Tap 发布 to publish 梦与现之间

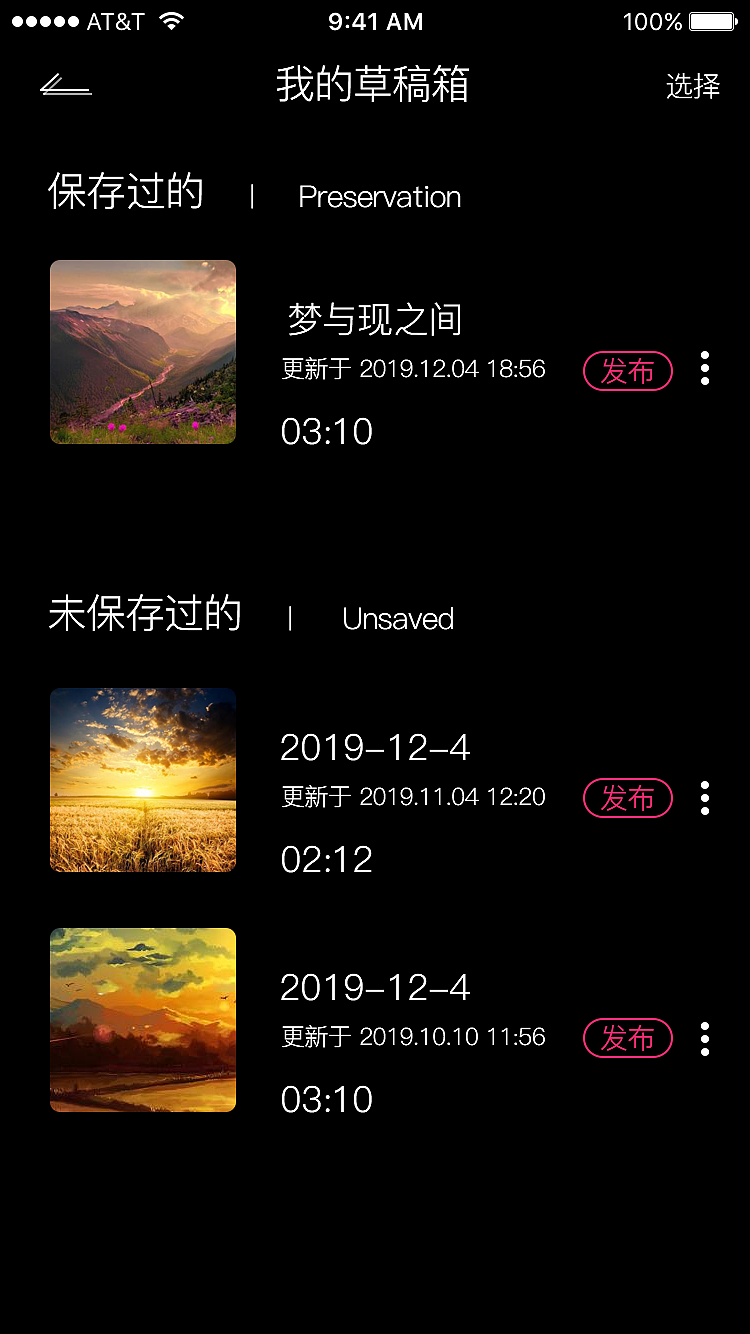(x=627, y=370)
